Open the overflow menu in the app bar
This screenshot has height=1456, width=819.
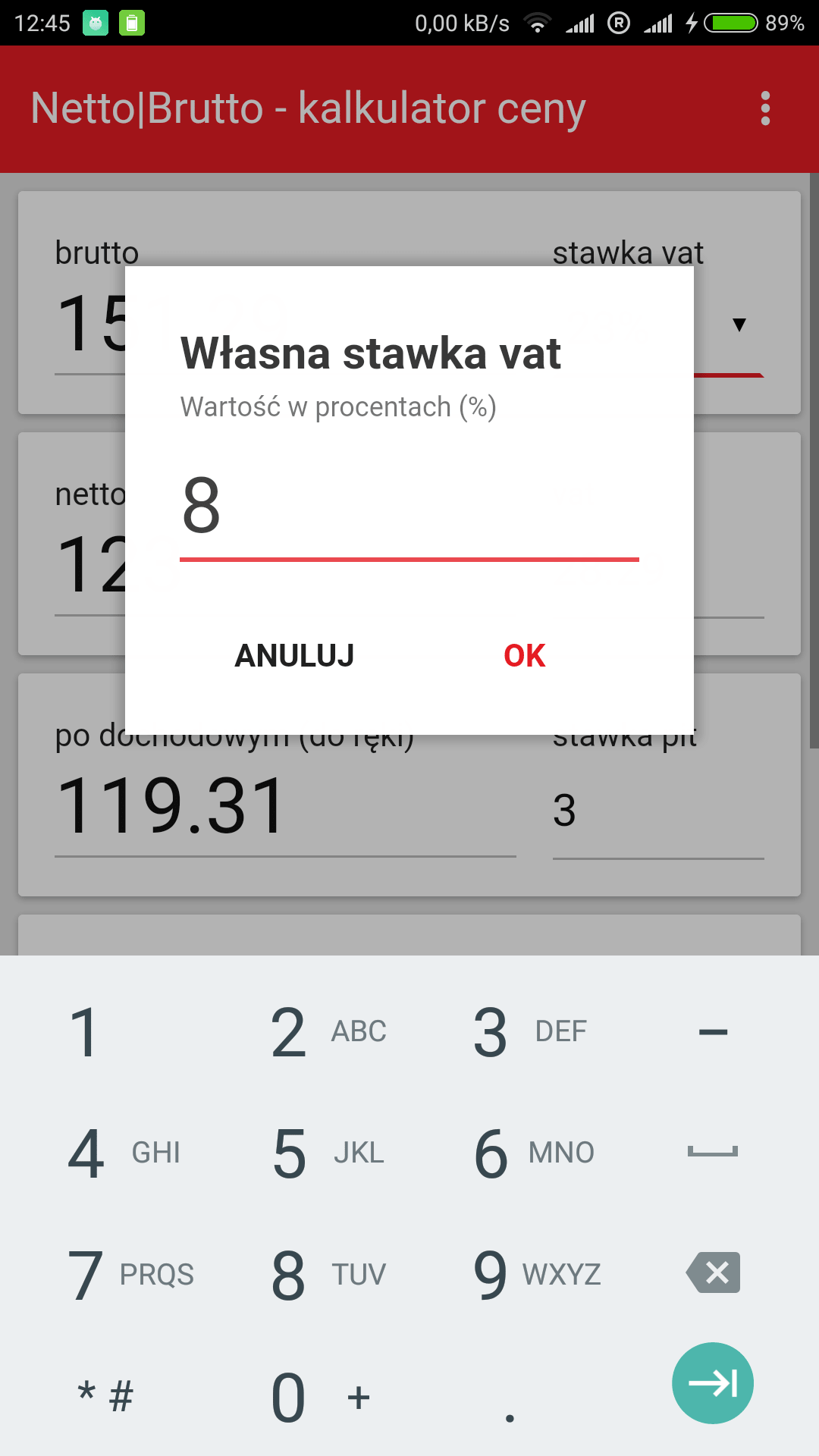pos(765,108)
